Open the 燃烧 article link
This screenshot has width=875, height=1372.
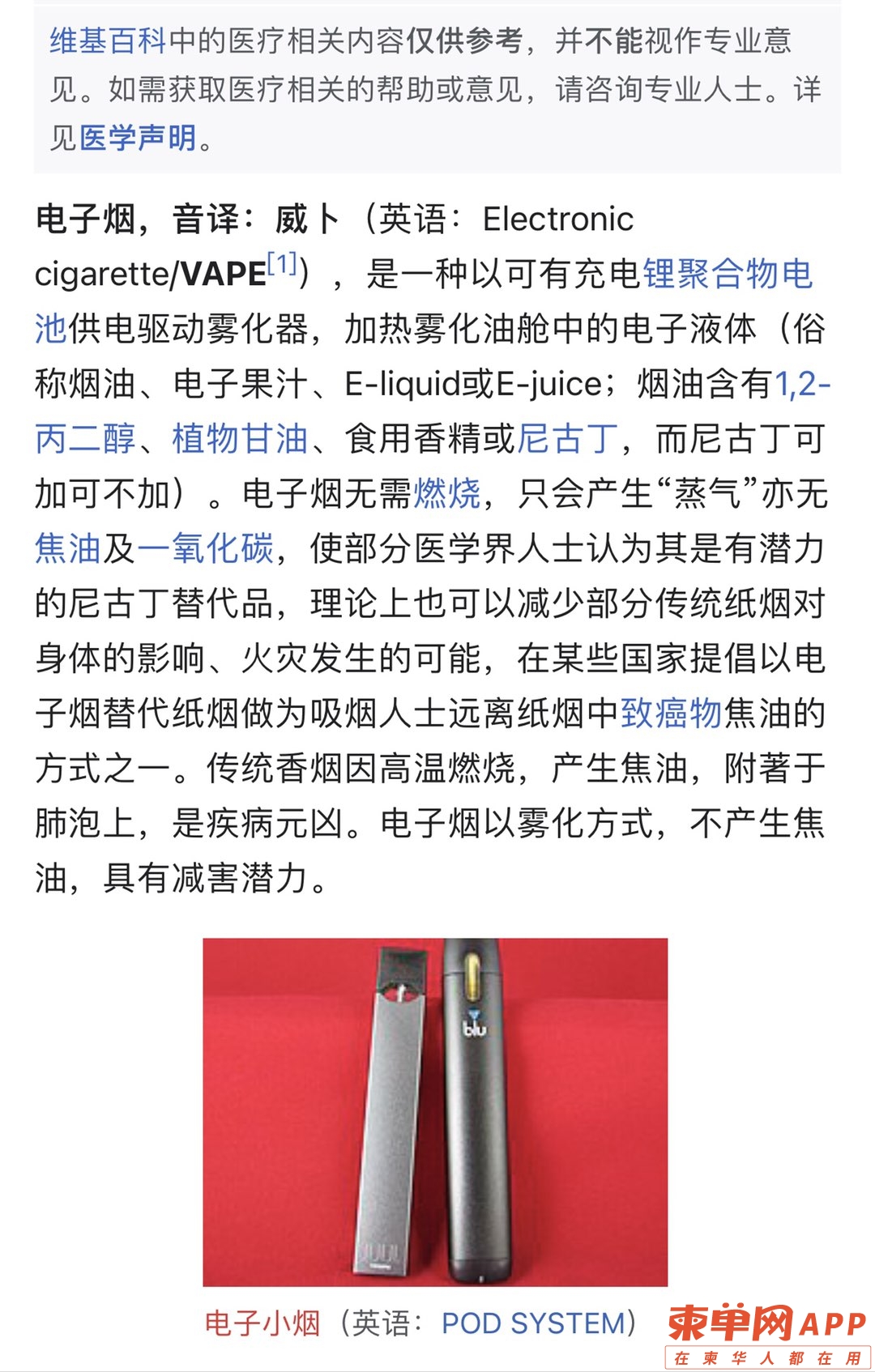point(447,494)
